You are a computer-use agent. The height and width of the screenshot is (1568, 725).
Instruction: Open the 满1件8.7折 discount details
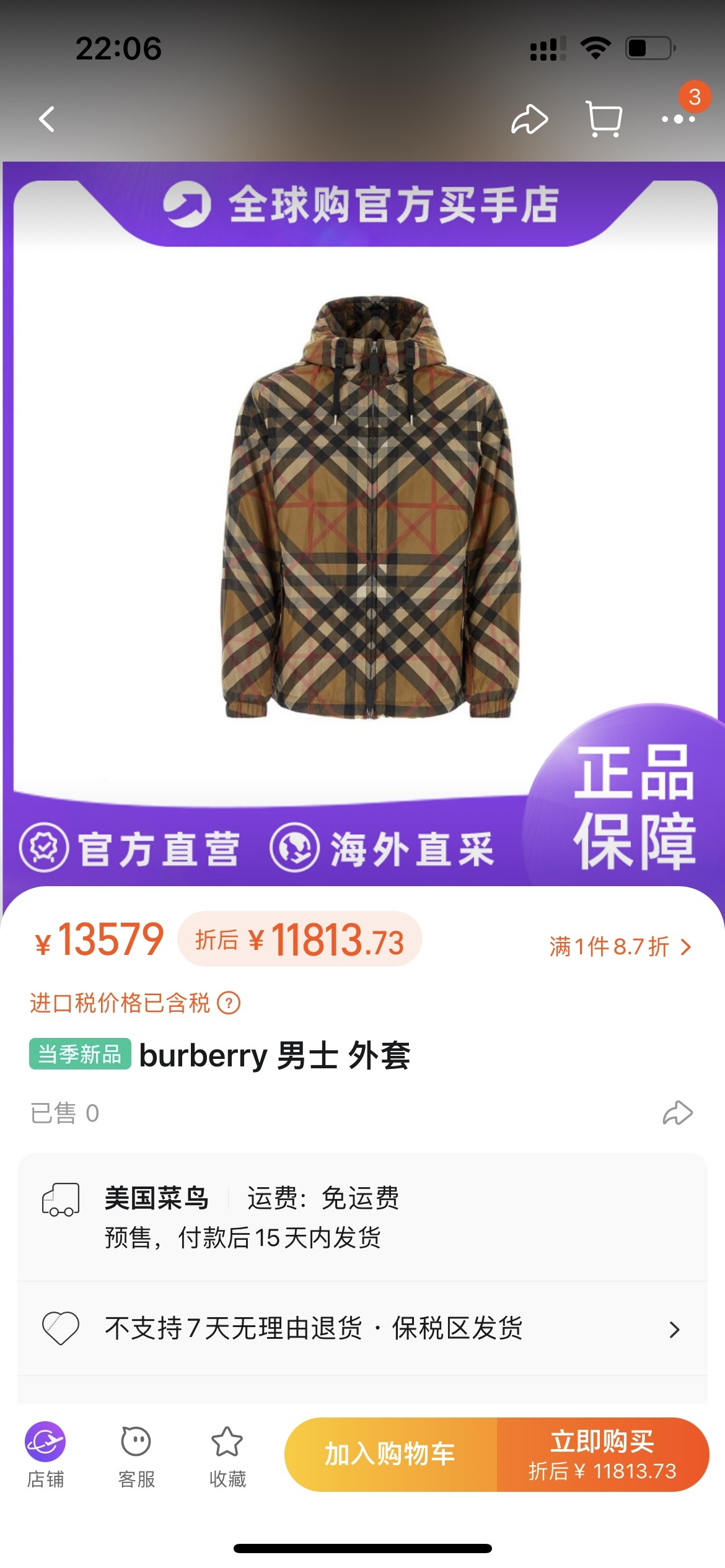[x=620, y=946]
